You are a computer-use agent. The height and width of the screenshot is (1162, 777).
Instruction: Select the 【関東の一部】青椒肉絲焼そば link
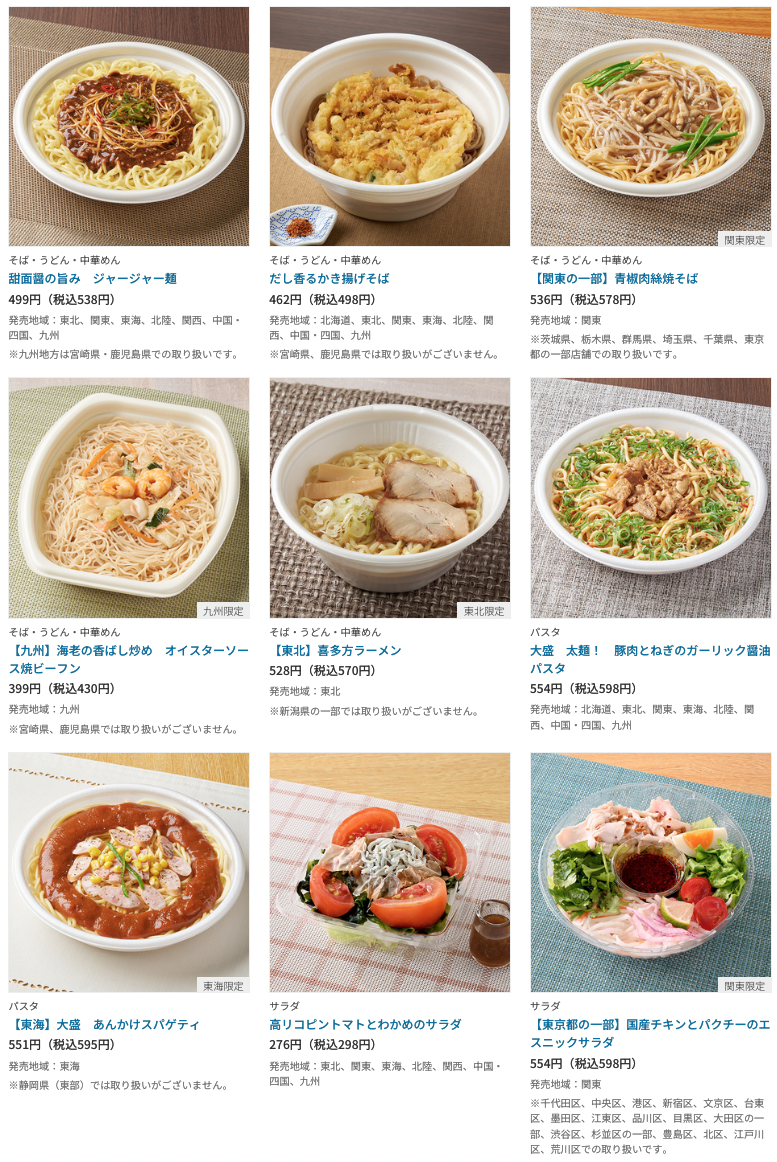coord(614,278)
